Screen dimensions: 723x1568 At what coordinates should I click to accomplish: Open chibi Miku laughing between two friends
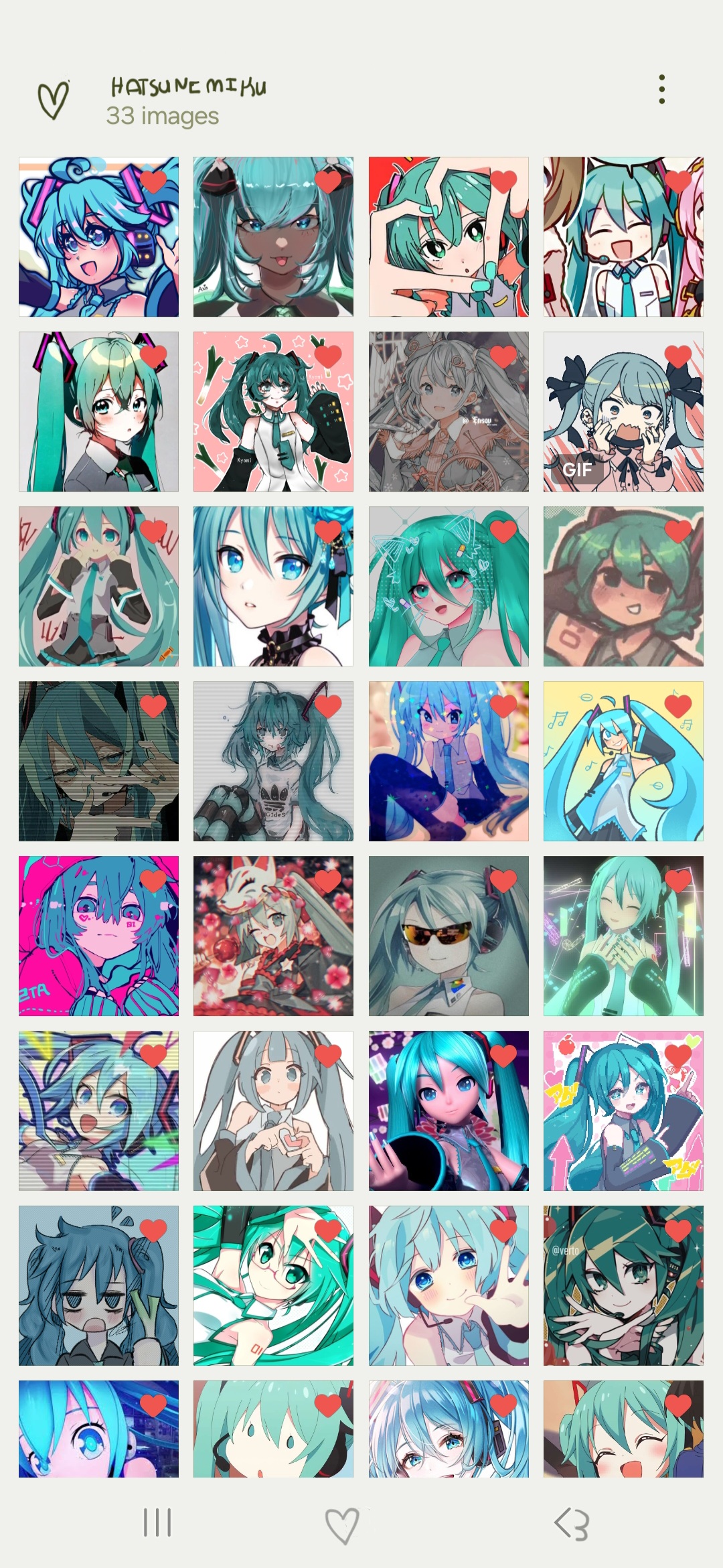pyautogui.click(x=623, y=236)
